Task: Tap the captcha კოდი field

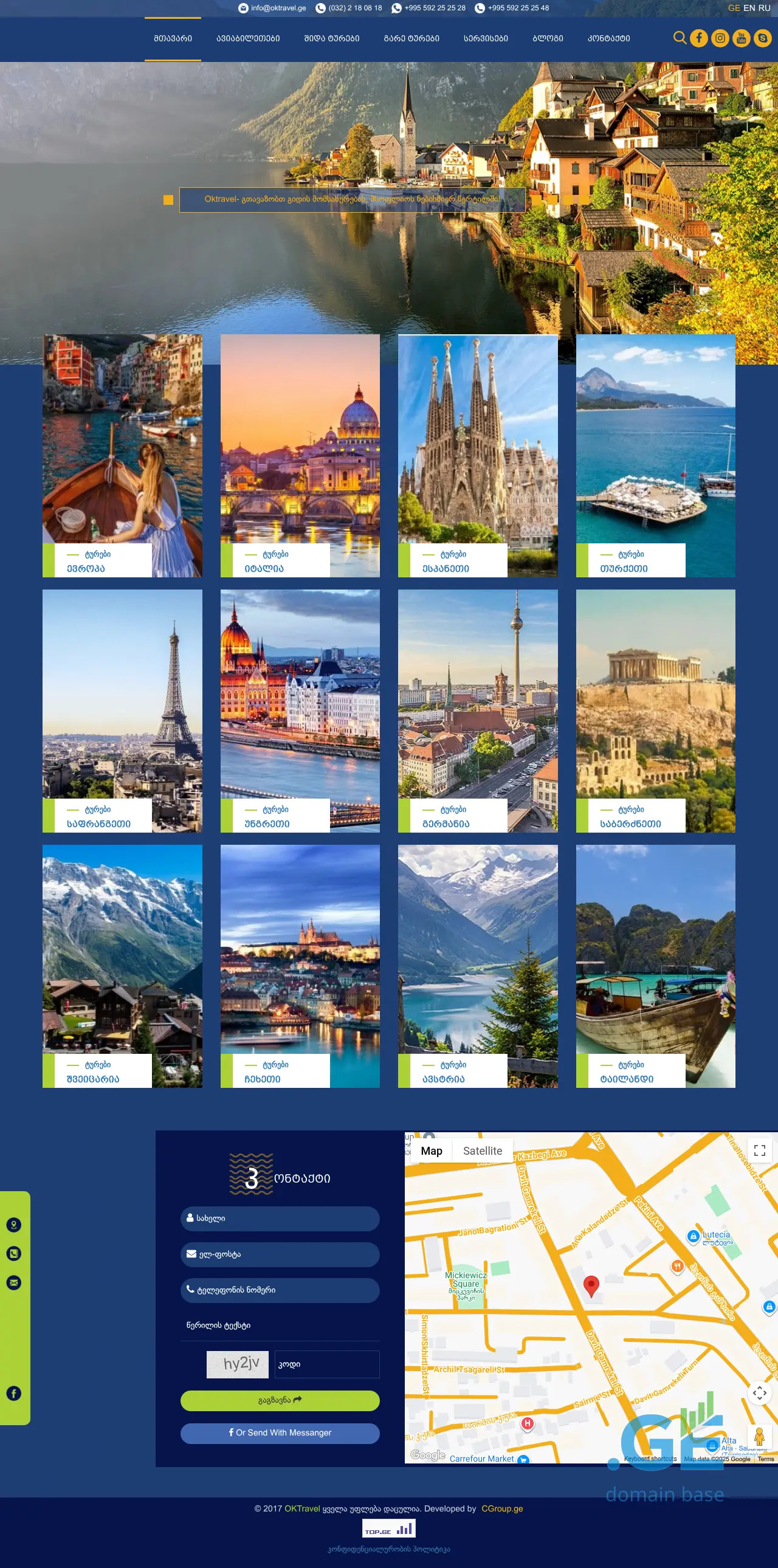Action: click(x=326, y=1364)
